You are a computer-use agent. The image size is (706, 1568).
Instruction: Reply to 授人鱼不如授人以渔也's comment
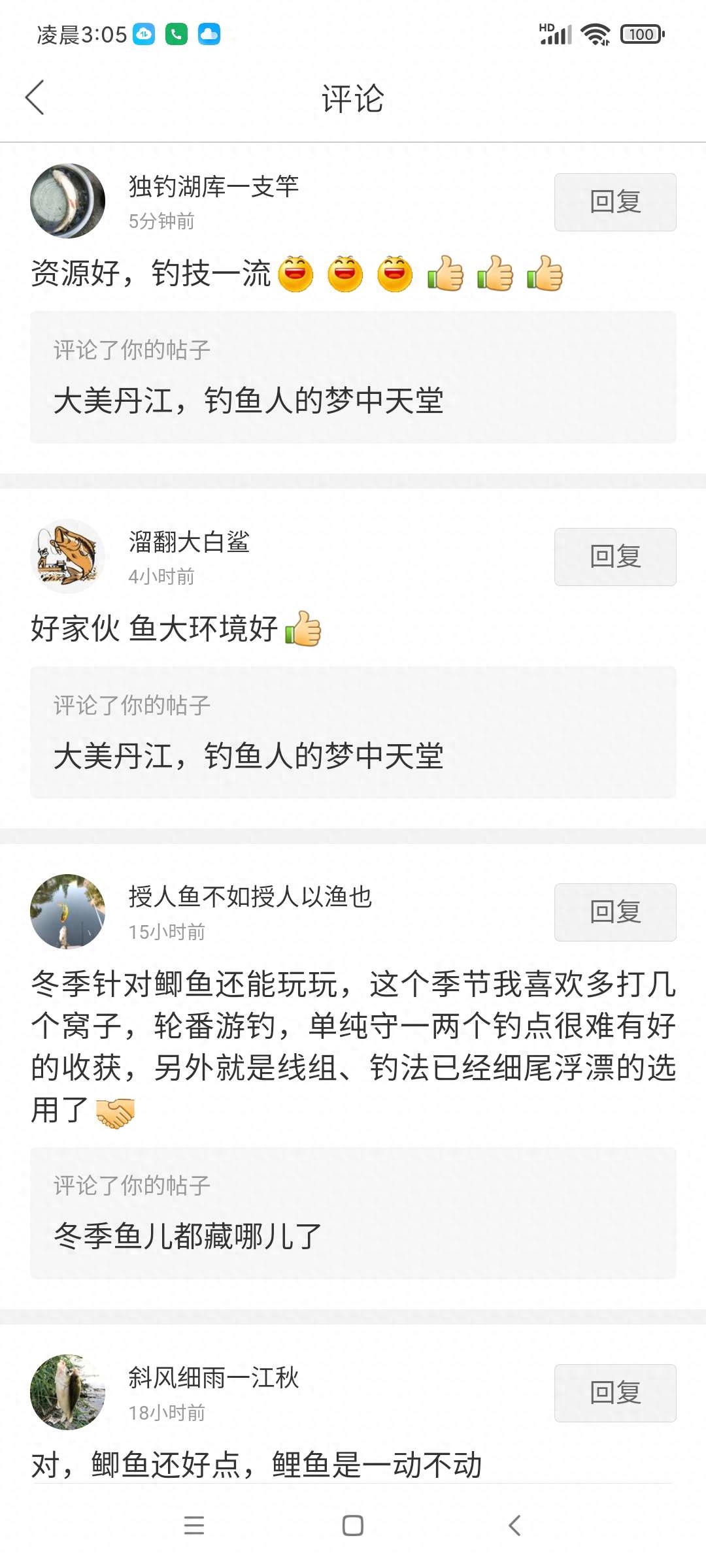(x=614, y=912)
